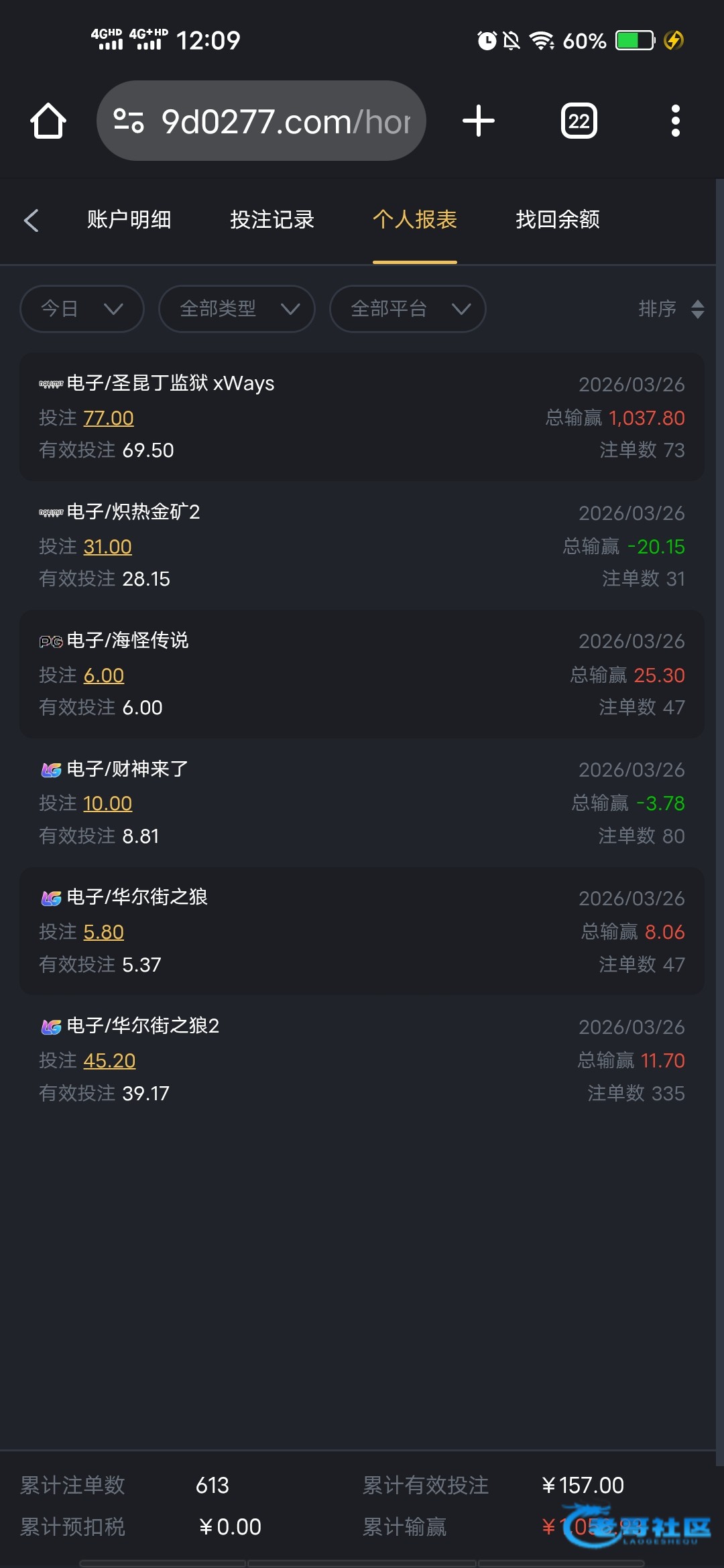
Task: Toggle the 排序 sort order
Action: coord(670,309)
